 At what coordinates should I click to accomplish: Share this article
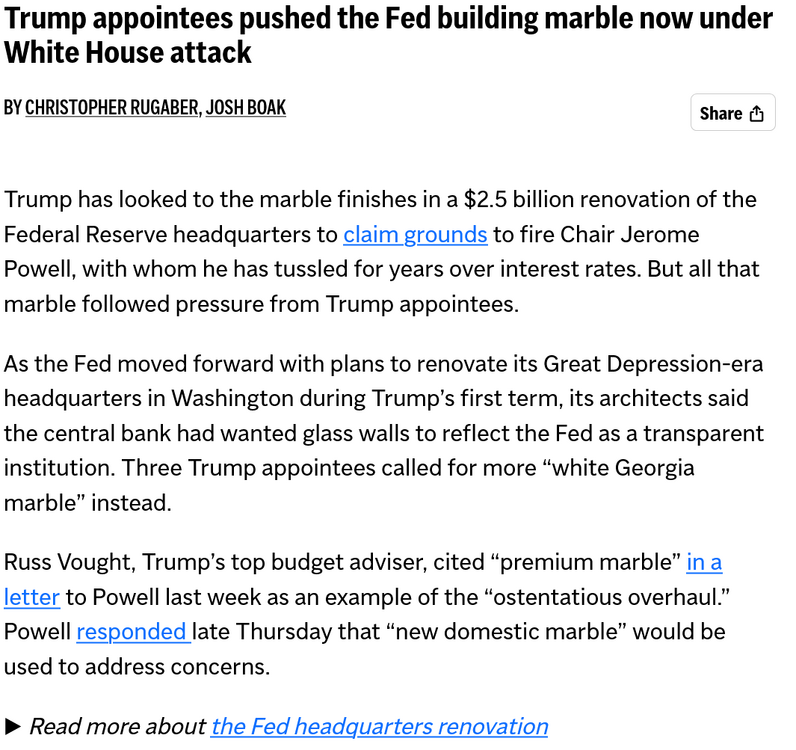tap(732, 113)
